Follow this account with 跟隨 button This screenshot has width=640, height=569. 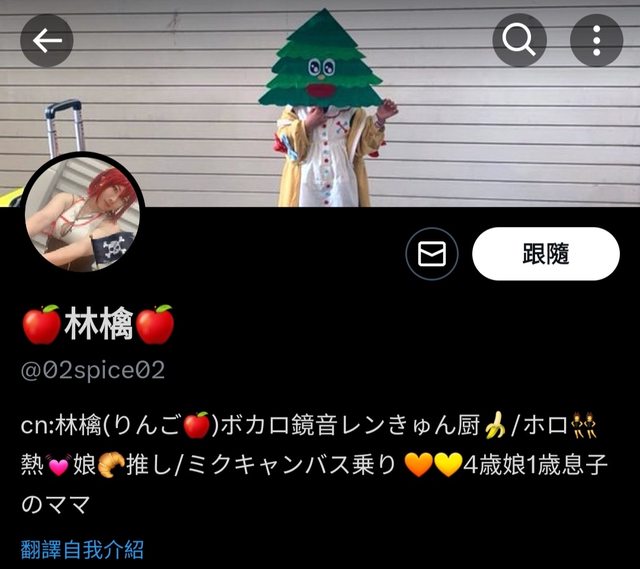pyautogui.click(x=545, y=254)
